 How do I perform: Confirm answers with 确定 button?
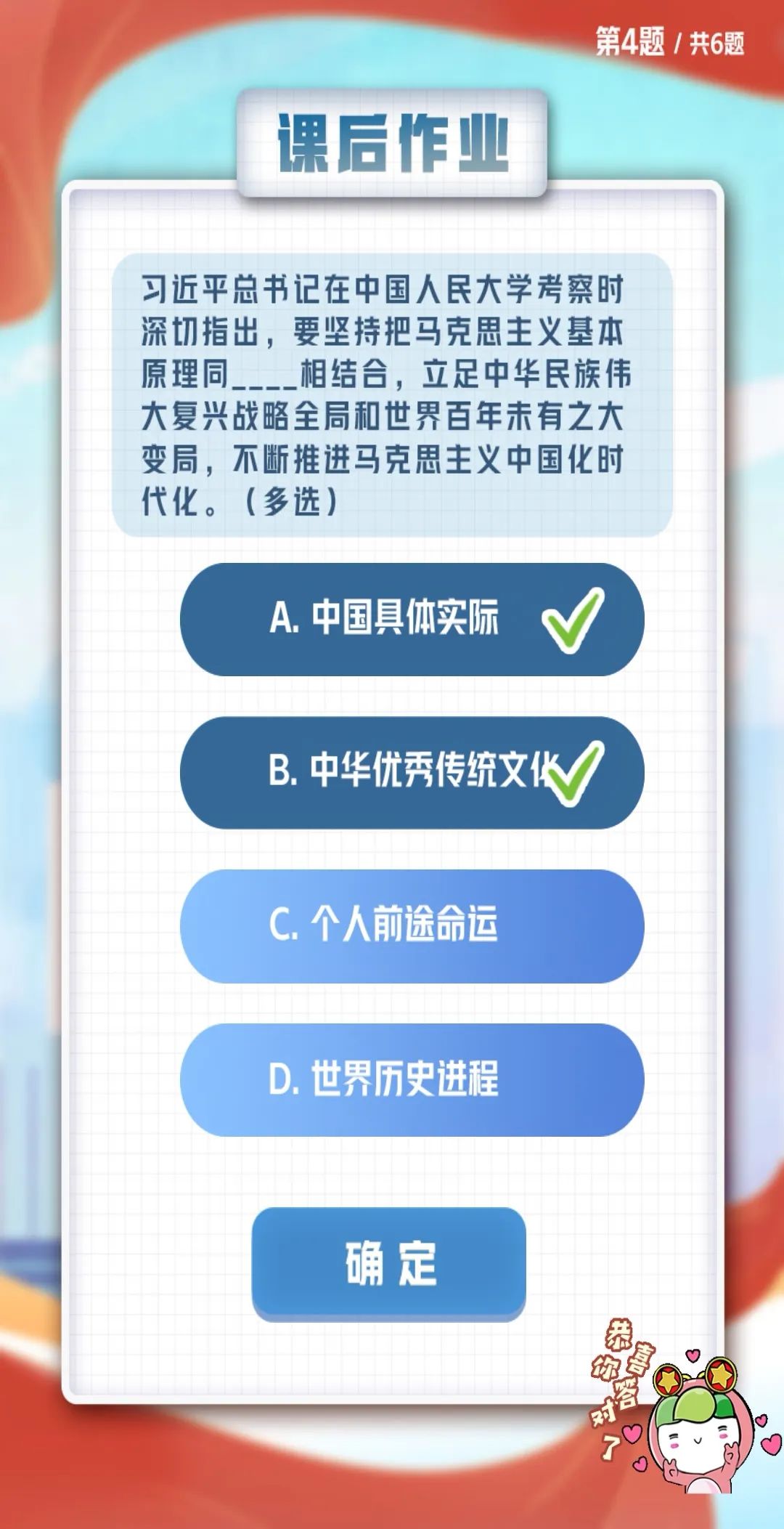point(388,1263)
